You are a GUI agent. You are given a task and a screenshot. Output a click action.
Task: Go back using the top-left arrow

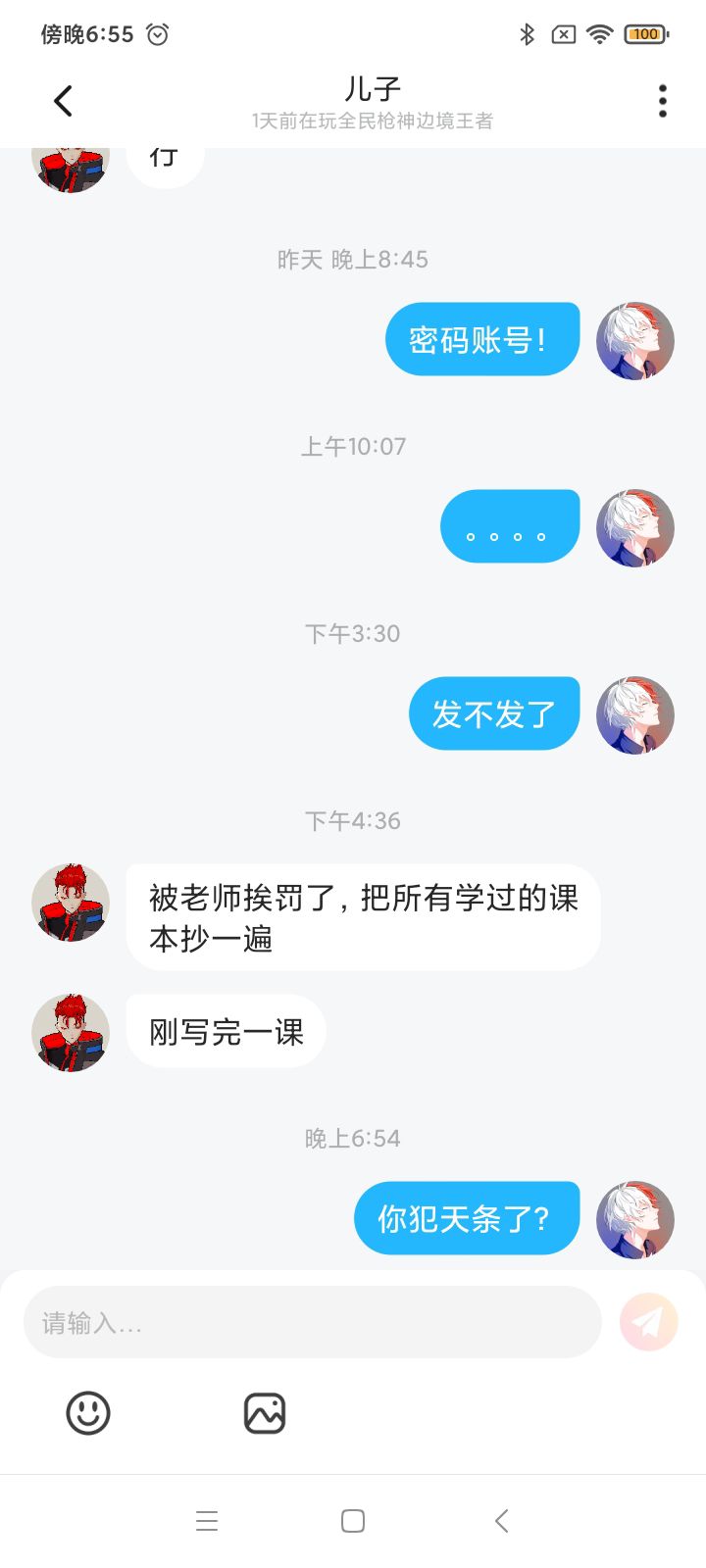(x=63, y=101)
